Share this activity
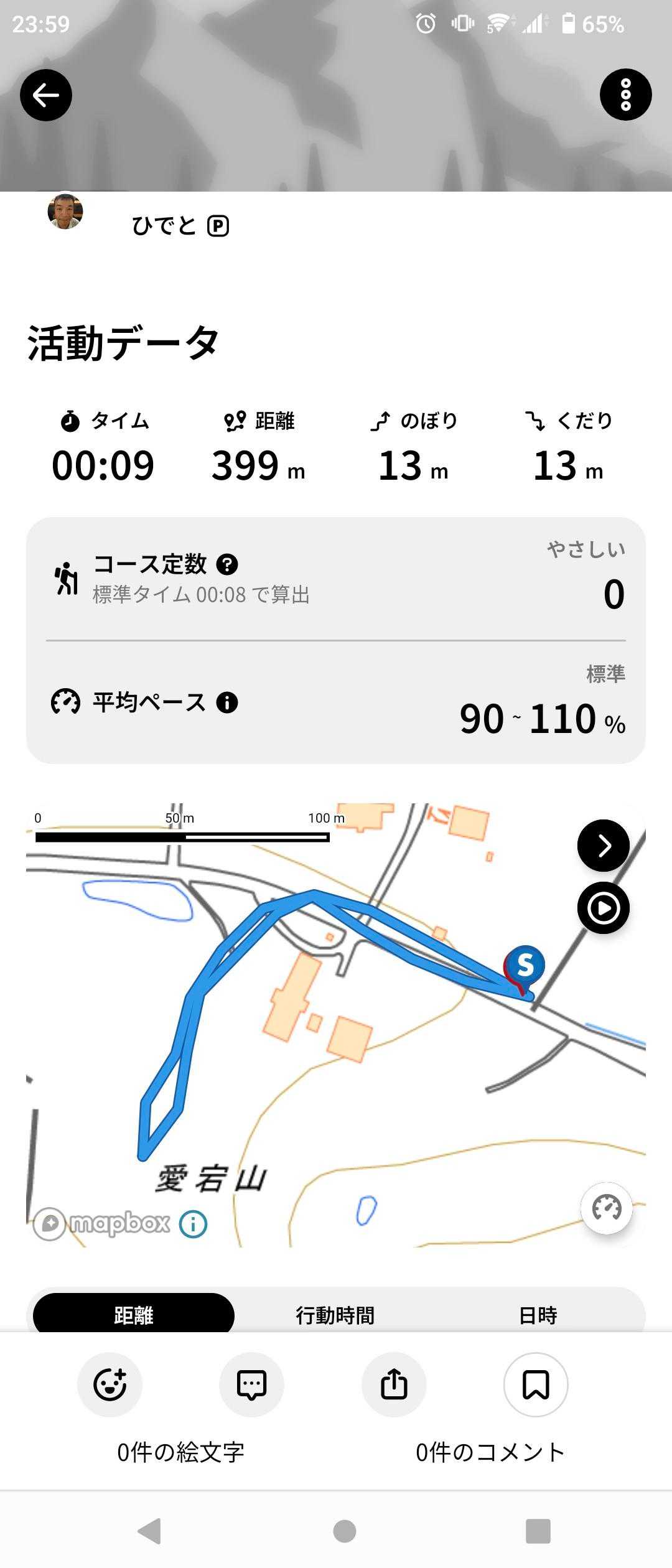 [394, 1385]
